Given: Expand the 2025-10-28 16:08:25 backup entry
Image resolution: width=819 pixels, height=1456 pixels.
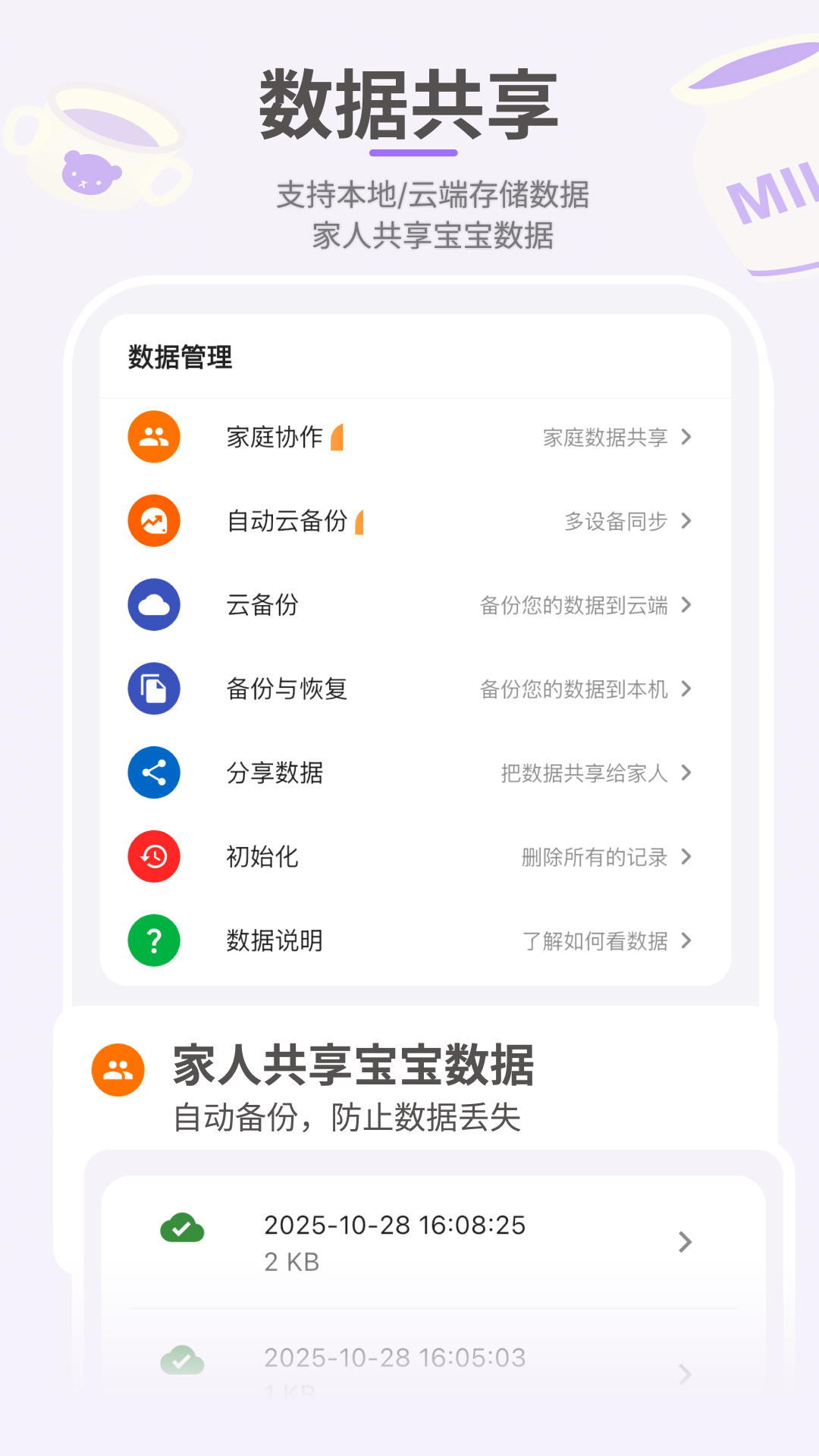Looking at the screenshot, I should pos(686,1242).
